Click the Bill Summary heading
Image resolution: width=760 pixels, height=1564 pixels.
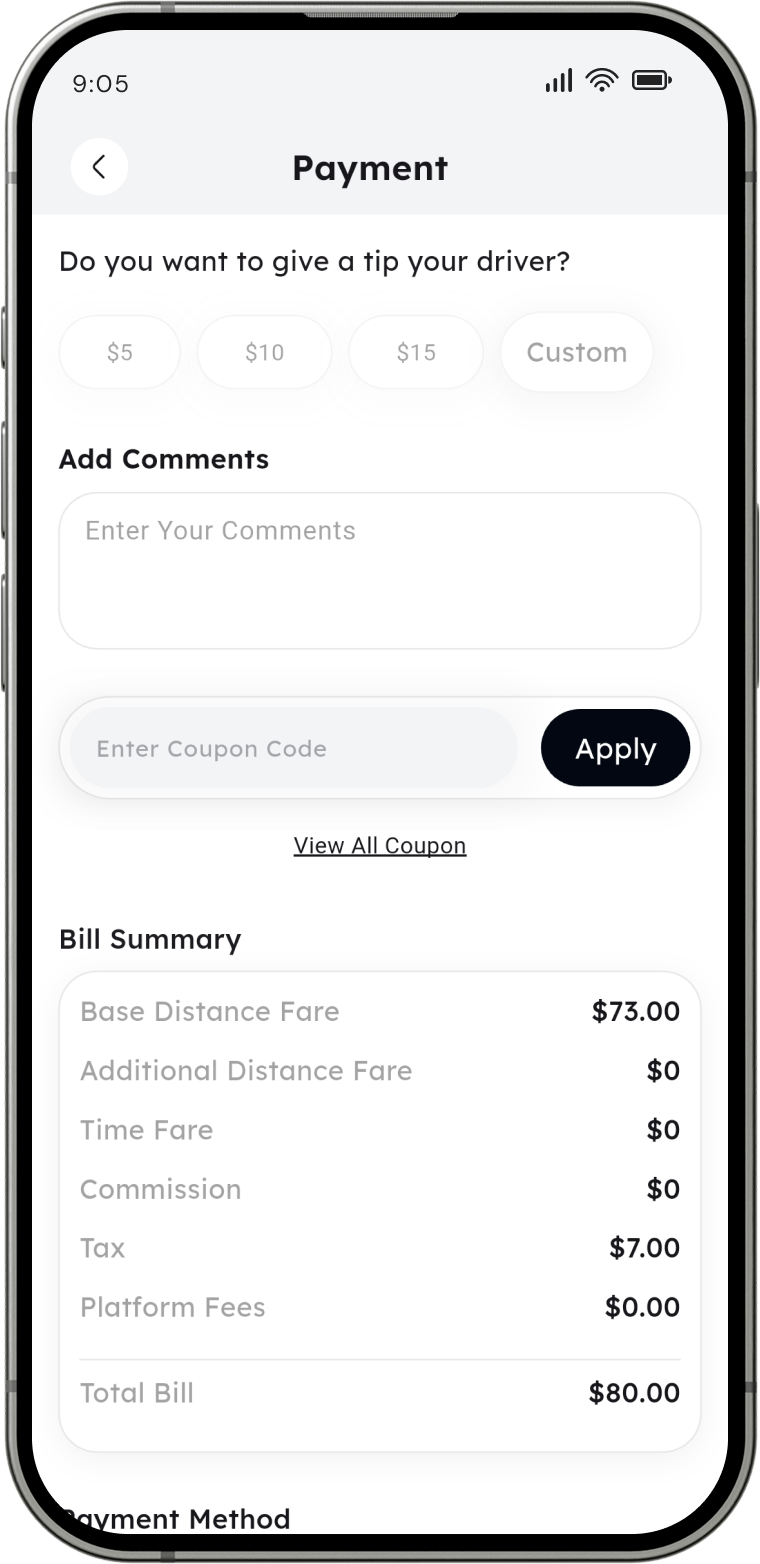click(150, 939)
